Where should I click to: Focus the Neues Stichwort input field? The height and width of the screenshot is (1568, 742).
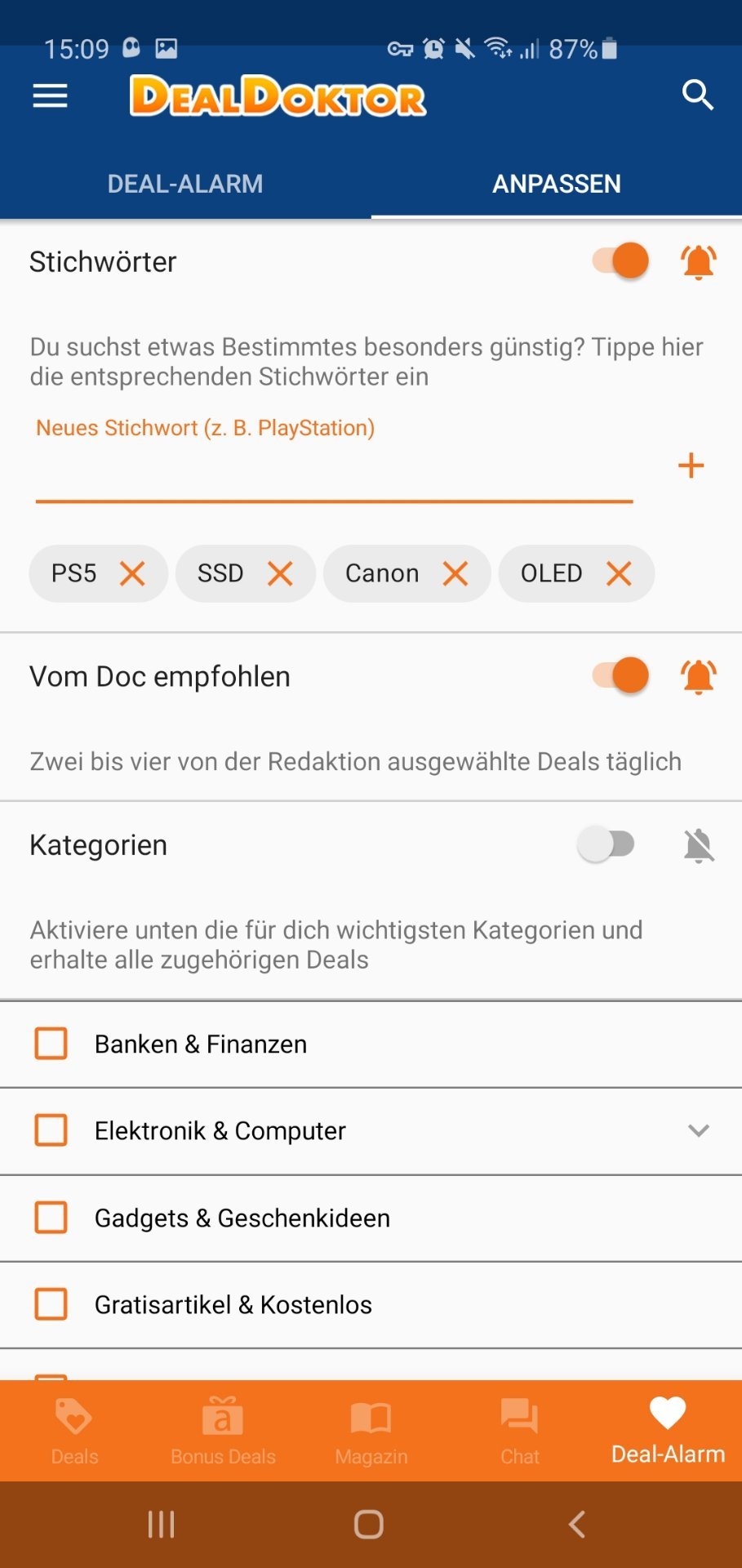coord(334,465)
